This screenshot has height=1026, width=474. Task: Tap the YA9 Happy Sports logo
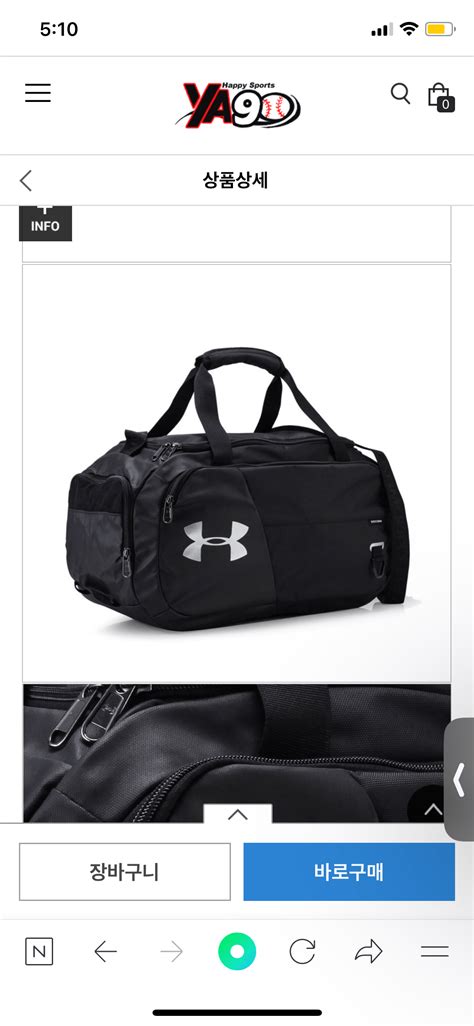click(x=238, y=105)
